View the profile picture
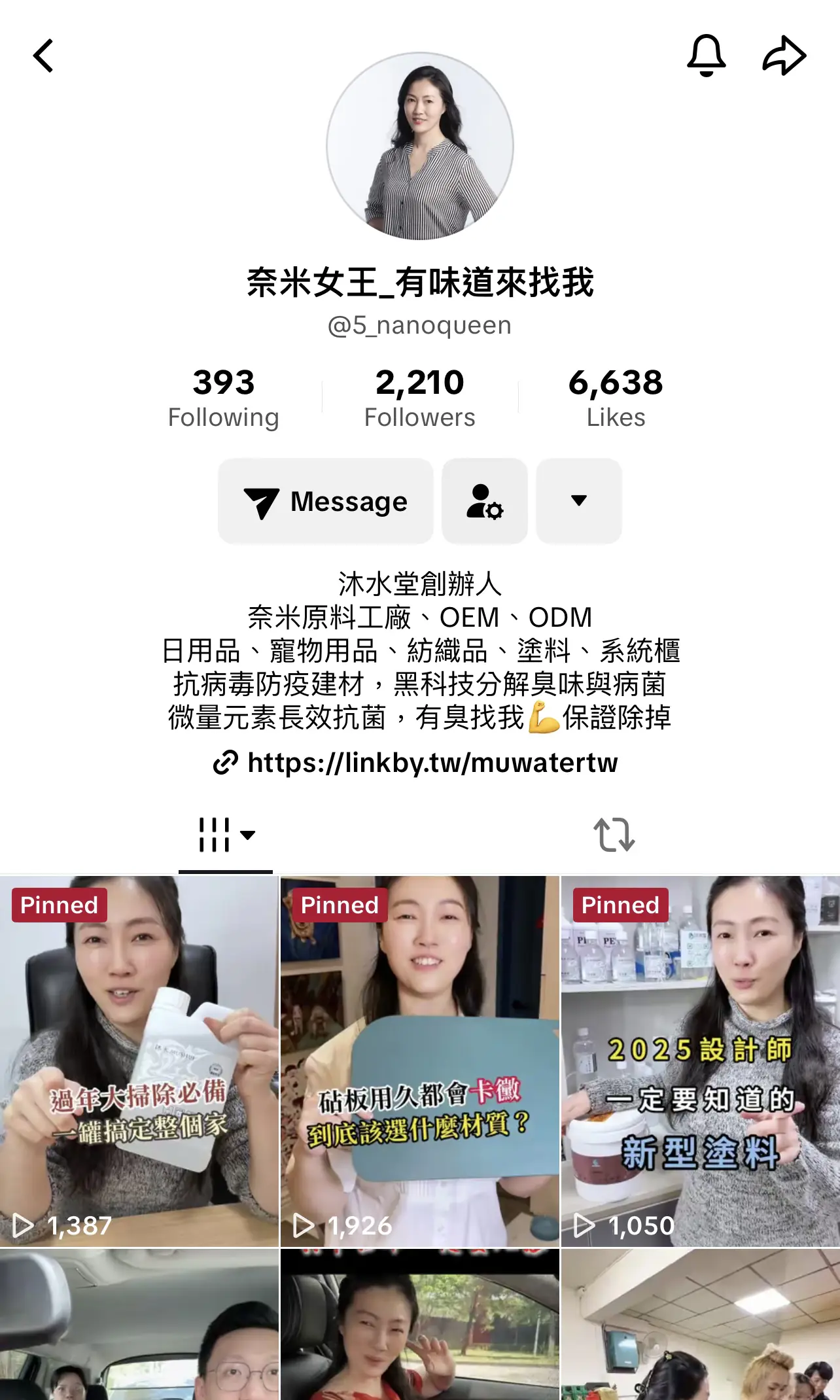Screen dimensions: 840x1400 point(419,147)
